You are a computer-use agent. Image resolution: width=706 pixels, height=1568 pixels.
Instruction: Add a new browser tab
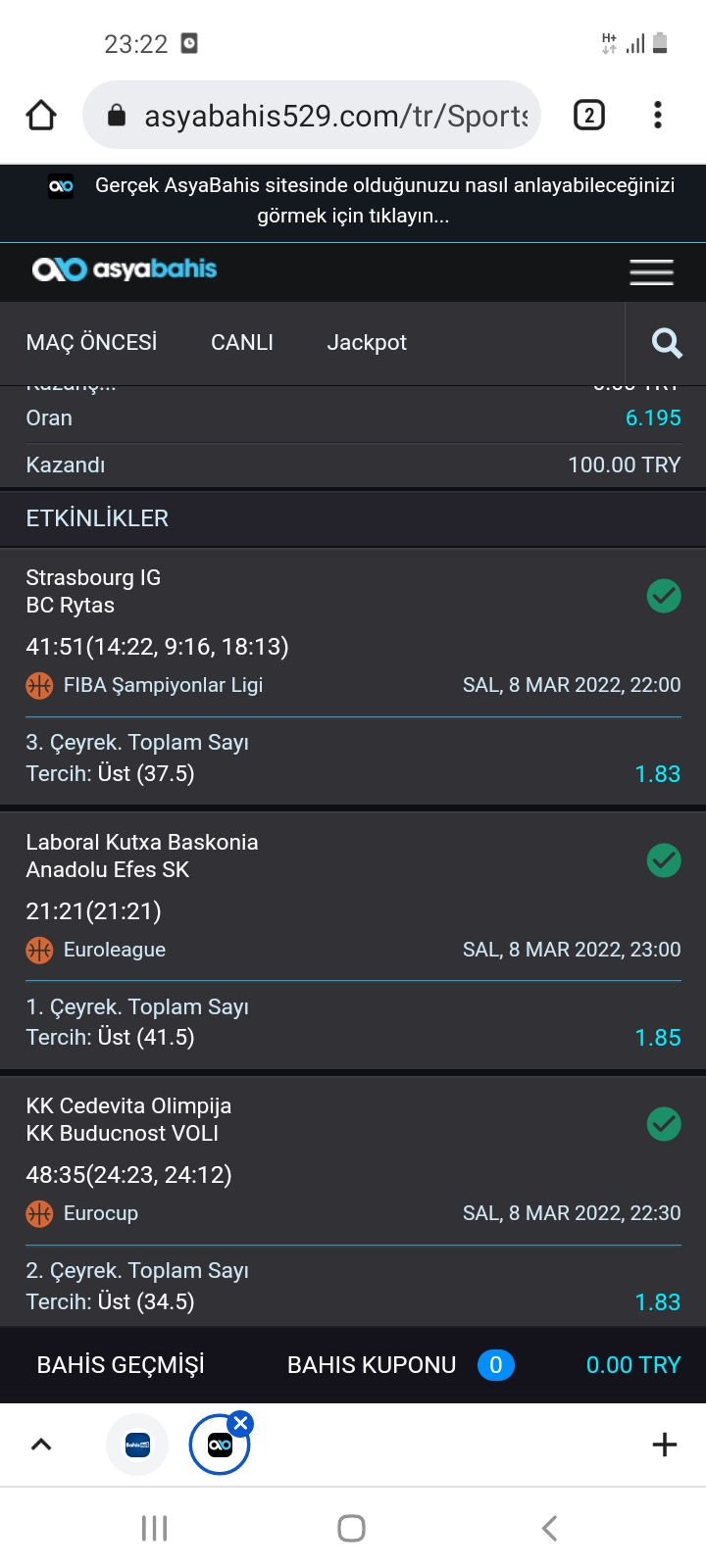click(664, 1445)
